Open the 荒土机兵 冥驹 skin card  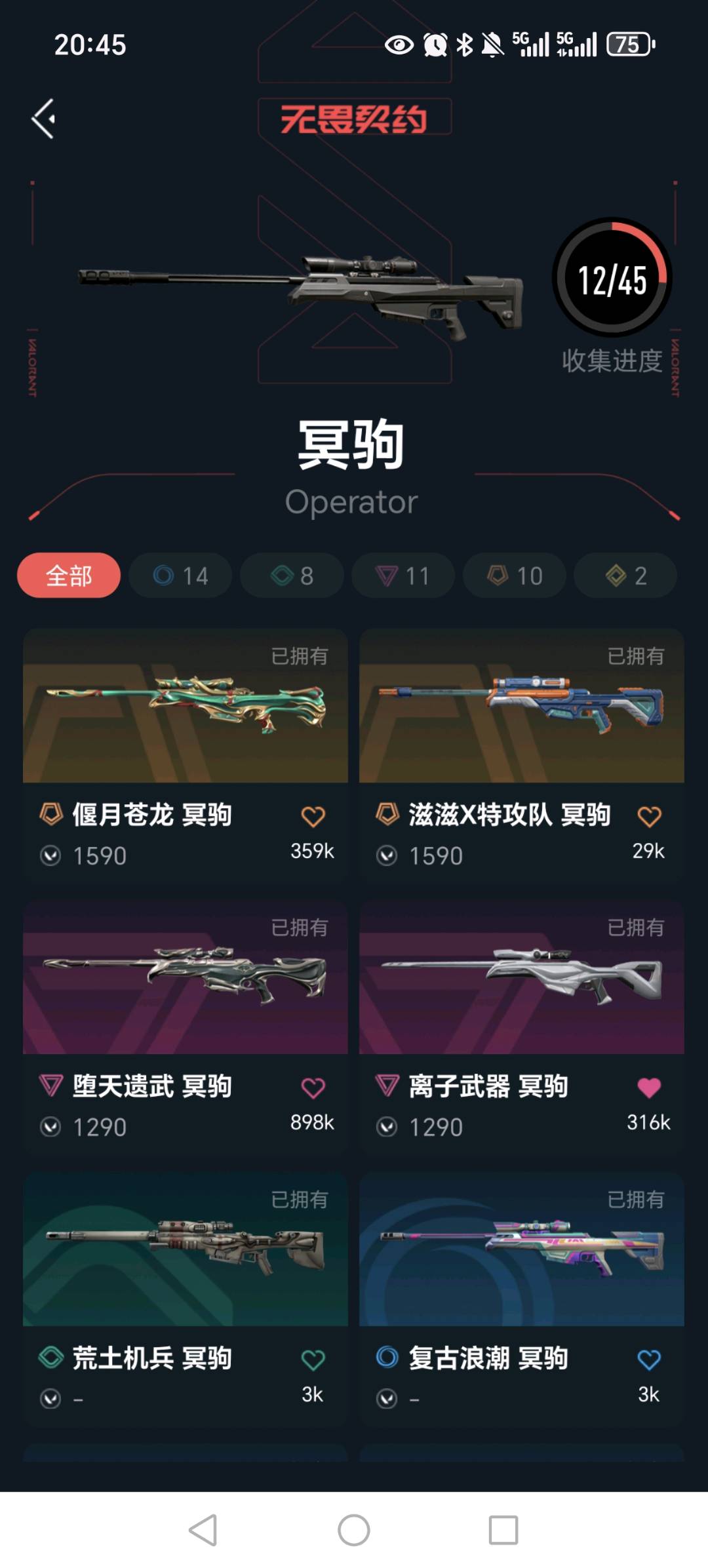(x=186, y=1299)
